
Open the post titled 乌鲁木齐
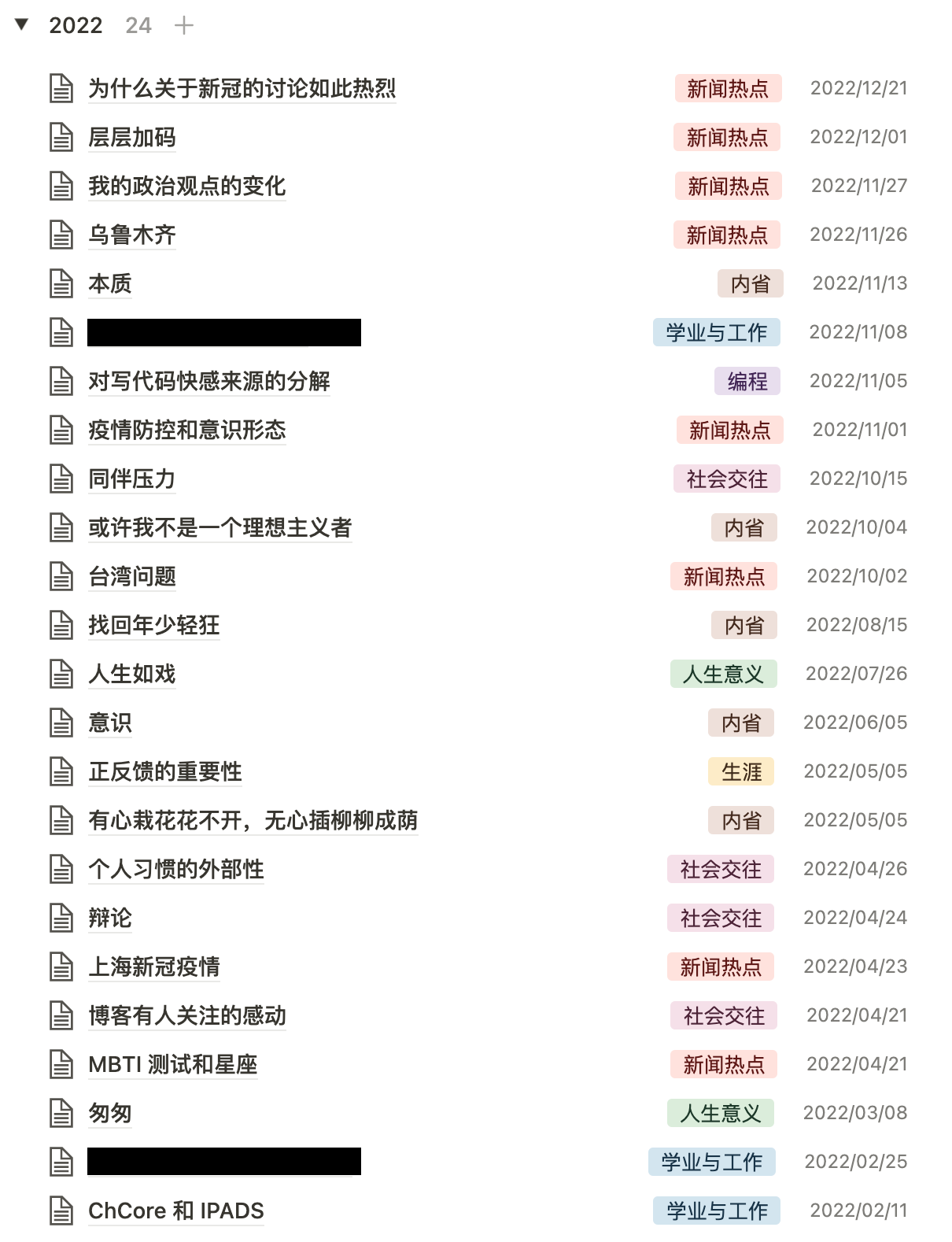click(x=131, y=235)
